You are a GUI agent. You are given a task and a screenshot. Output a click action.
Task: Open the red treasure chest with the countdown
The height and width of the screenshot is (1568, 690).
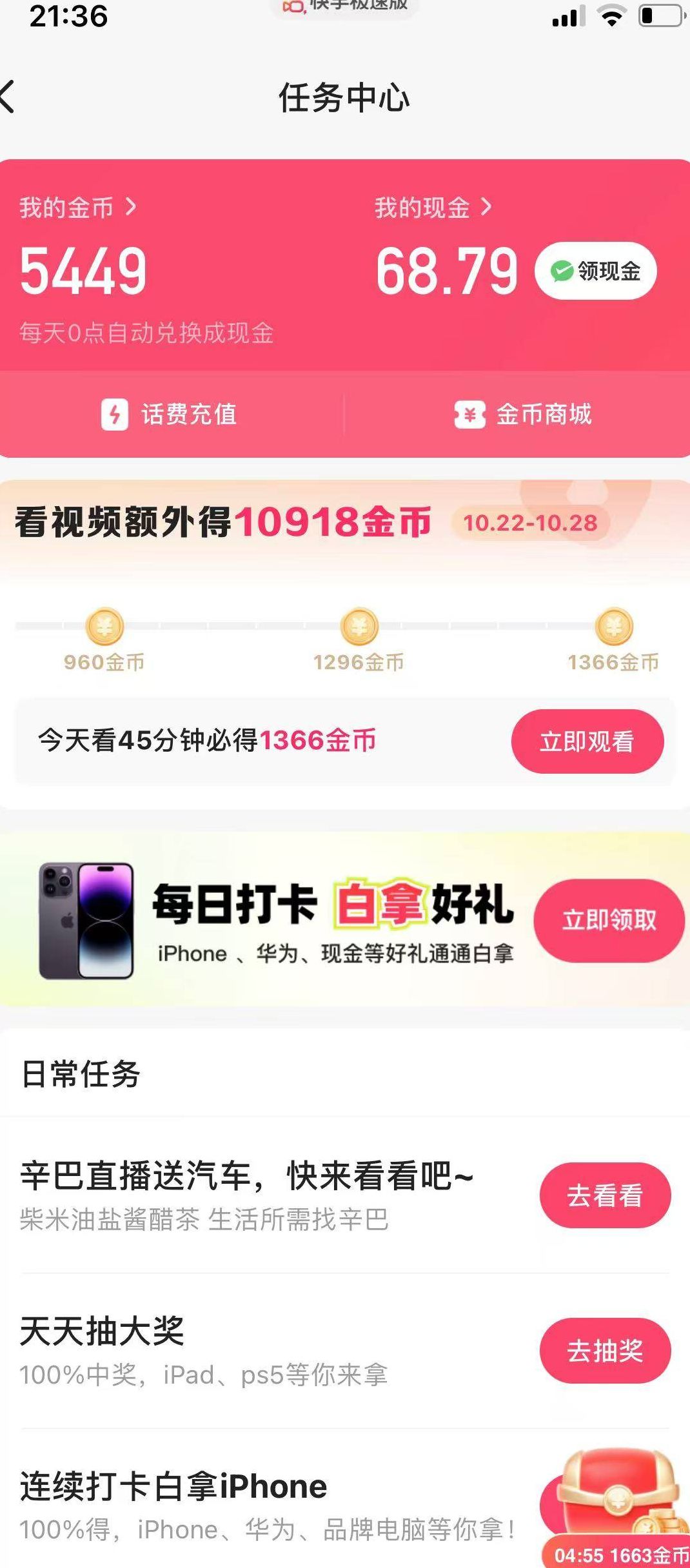click(619, 1496)
